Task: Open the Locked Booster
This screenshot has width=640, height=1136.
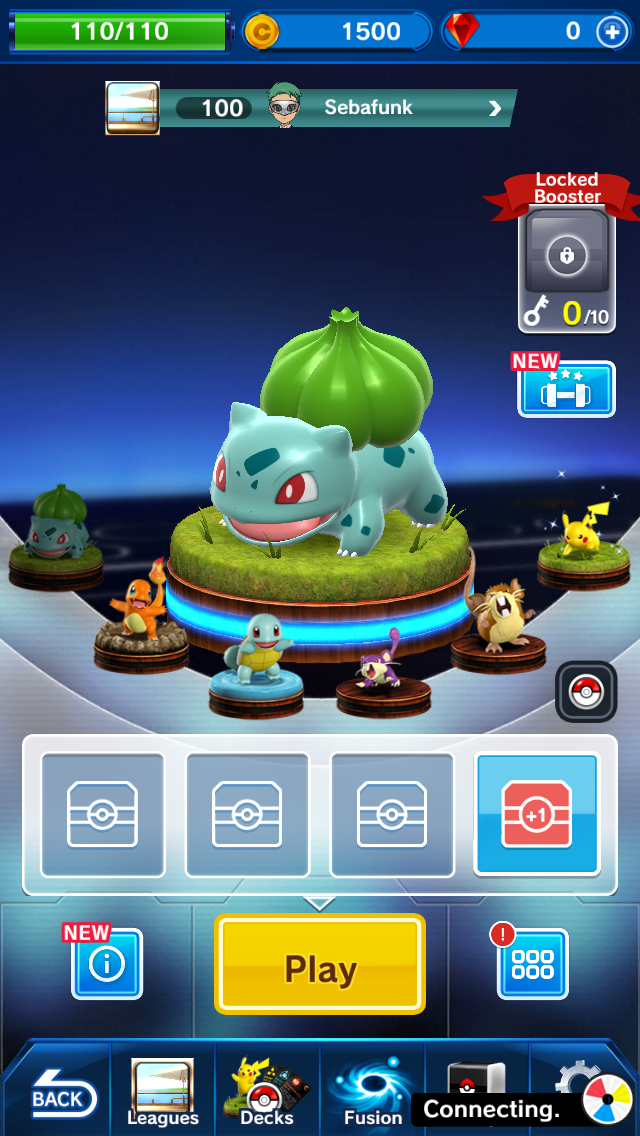Action: point(567,265)
